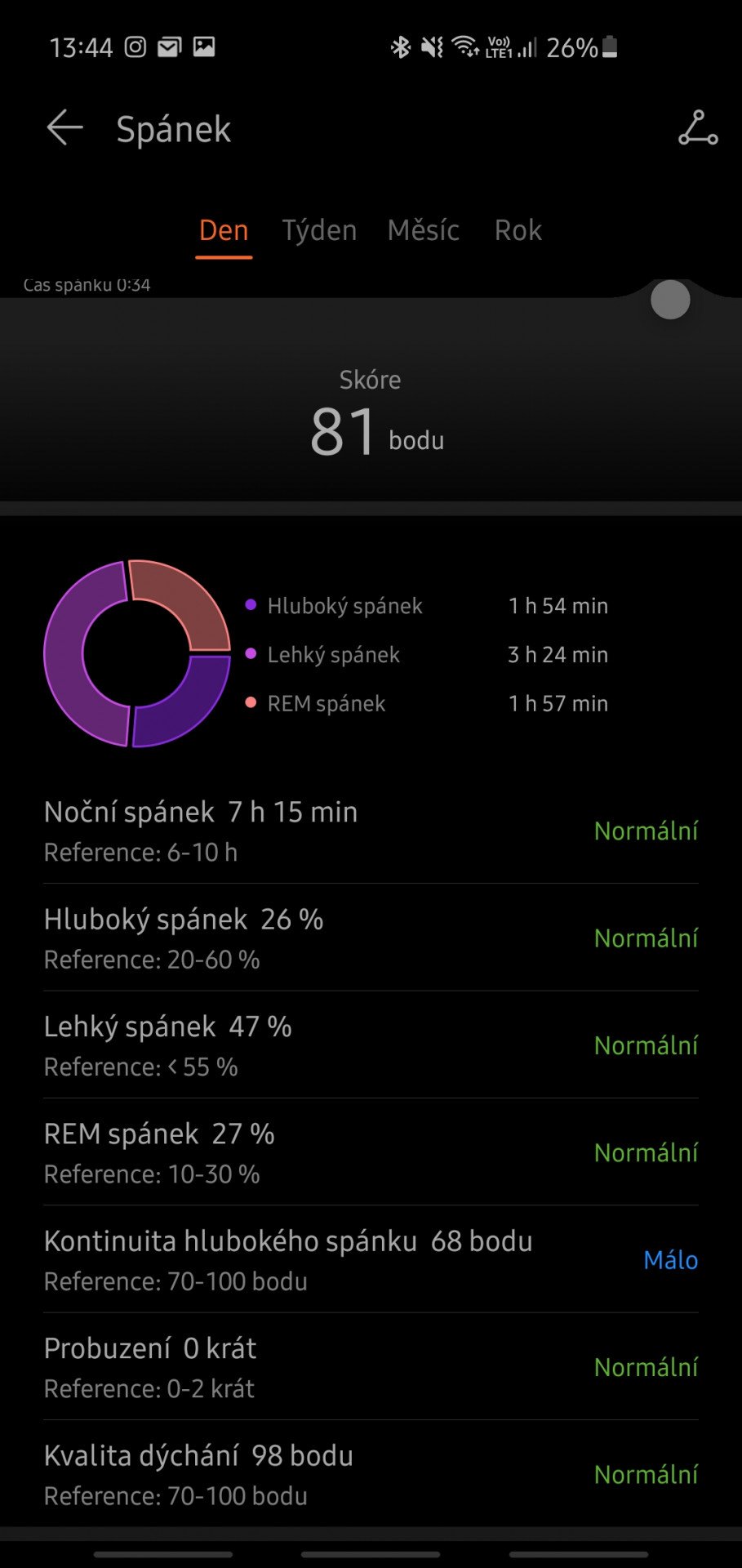Switch to the Týden tab
This screenshot has width=742, height=1568.
tap(319, 230)
